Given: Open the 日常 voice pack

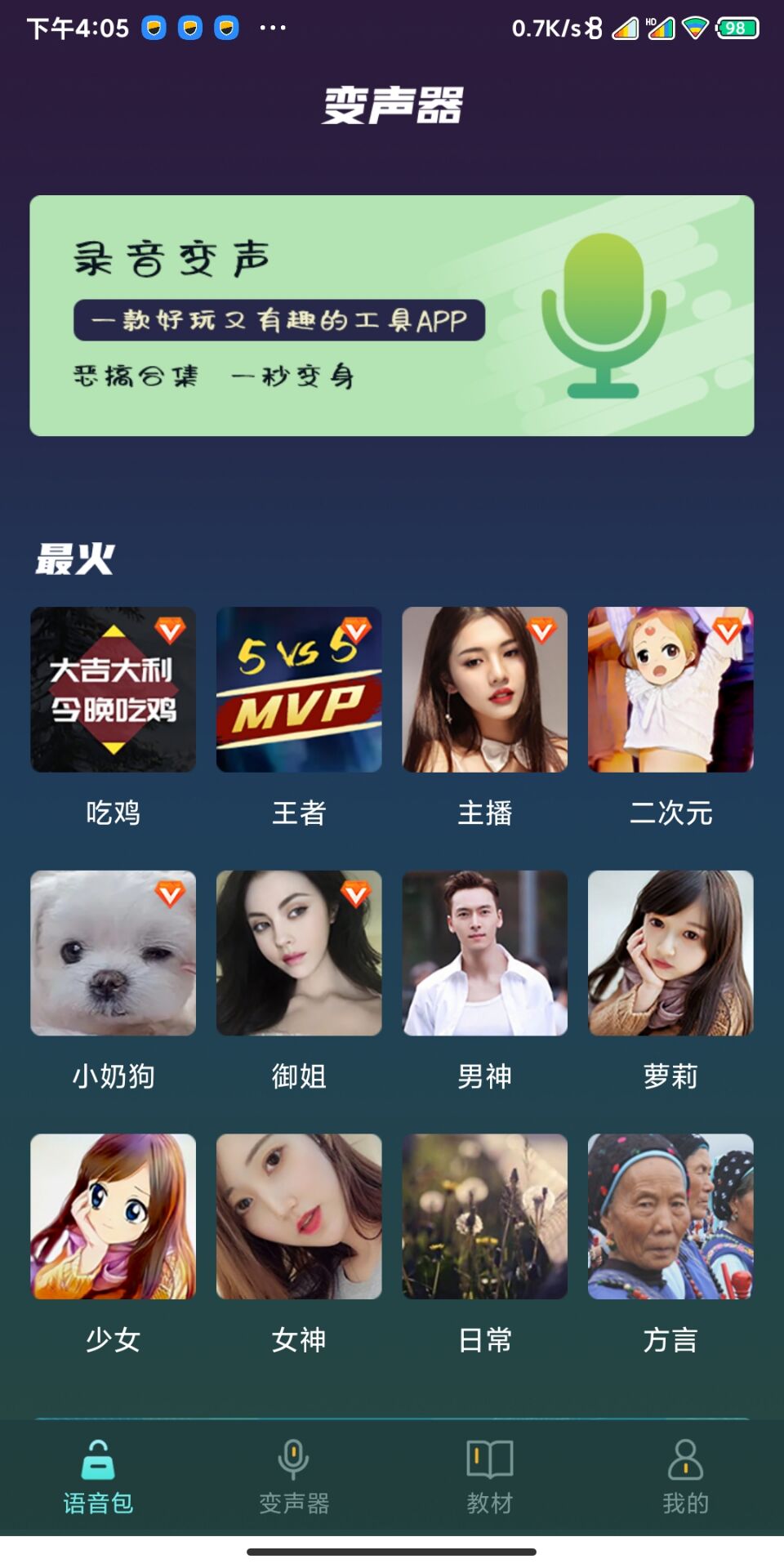Looking at the screenshot, I should pos(484,1217).
